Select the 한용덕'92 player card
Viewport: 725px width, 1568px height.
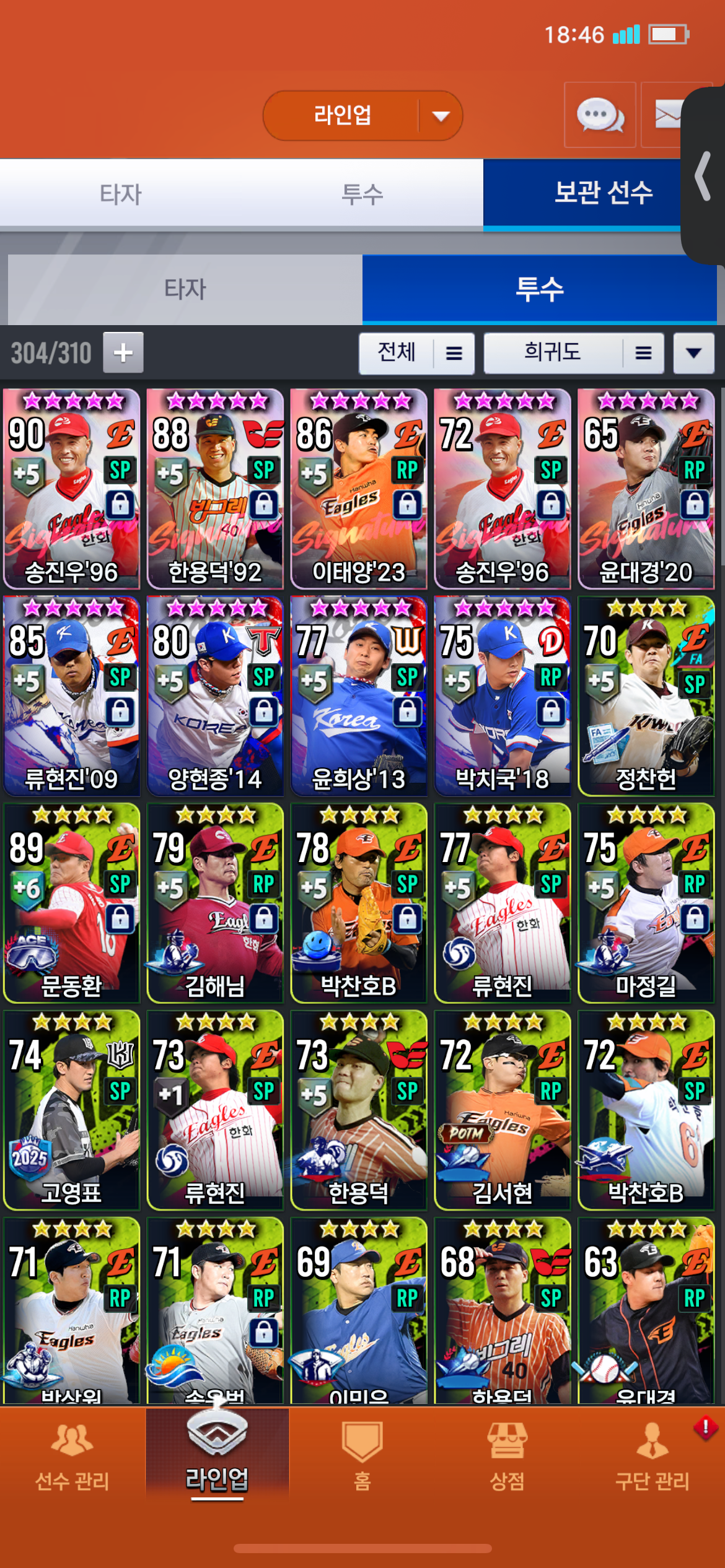coord(215,489)
